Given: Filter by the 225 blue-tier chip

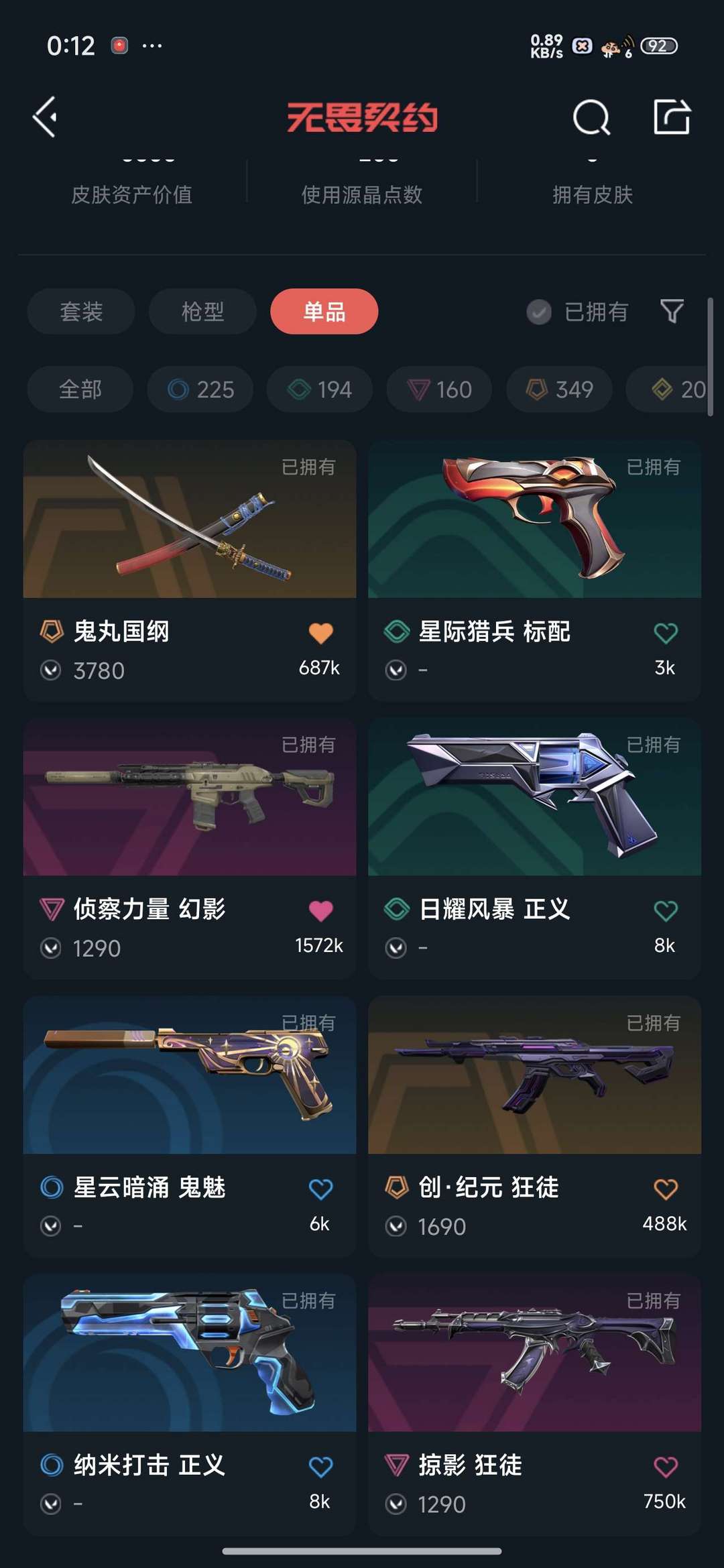Looking at the screenshot, I should [200, 389].
